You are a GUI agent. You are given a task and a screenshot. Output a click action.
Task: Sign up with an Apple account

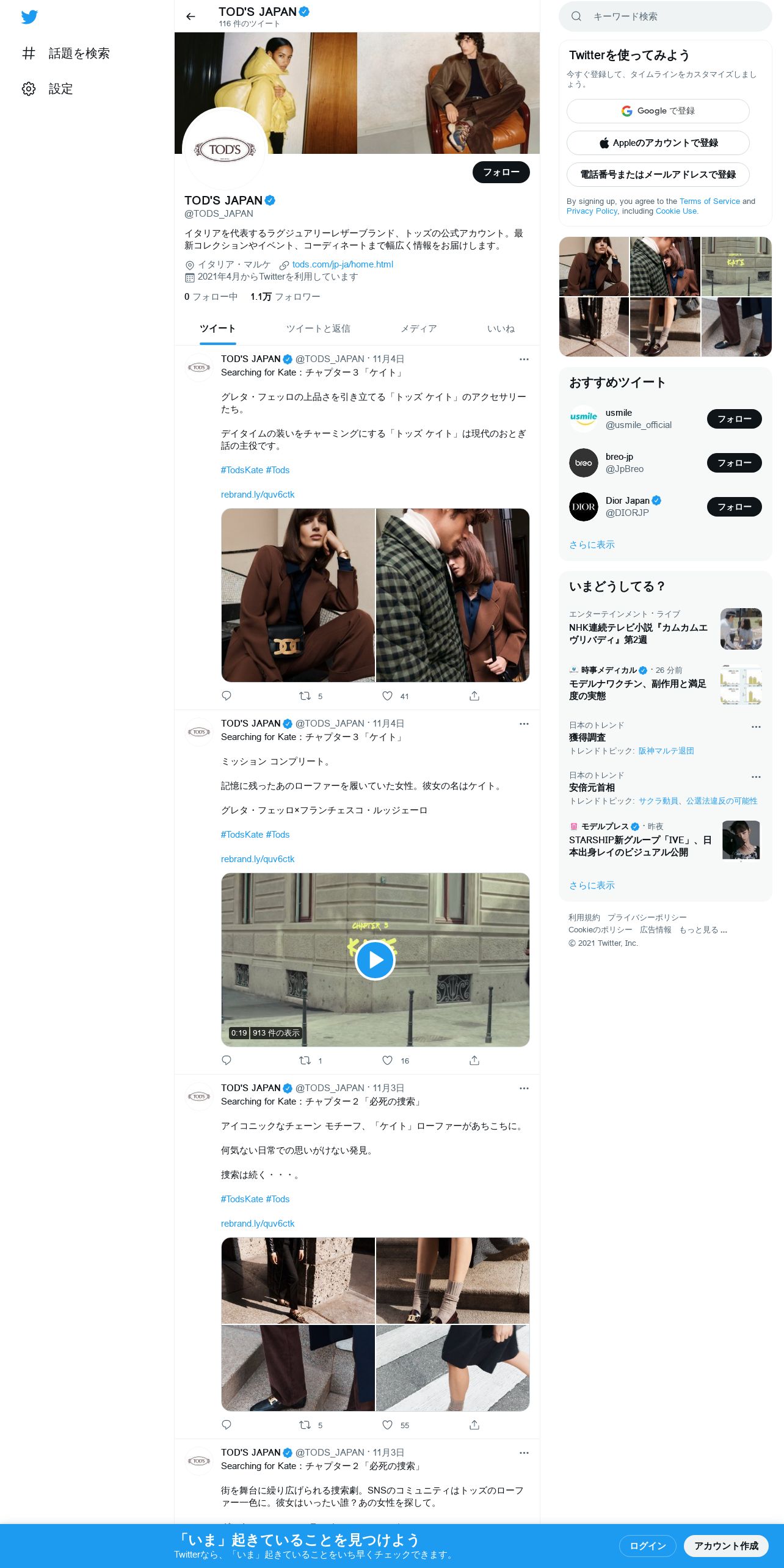coord(658,143)
